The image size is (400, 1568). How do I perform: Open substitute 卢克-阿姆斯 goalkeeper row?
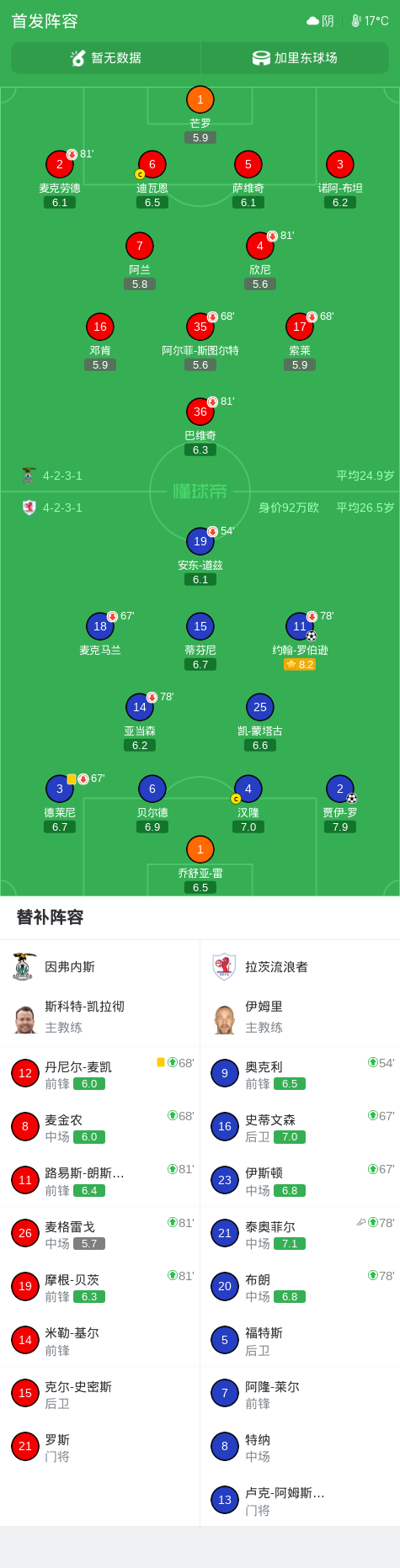click(300, 1500)
